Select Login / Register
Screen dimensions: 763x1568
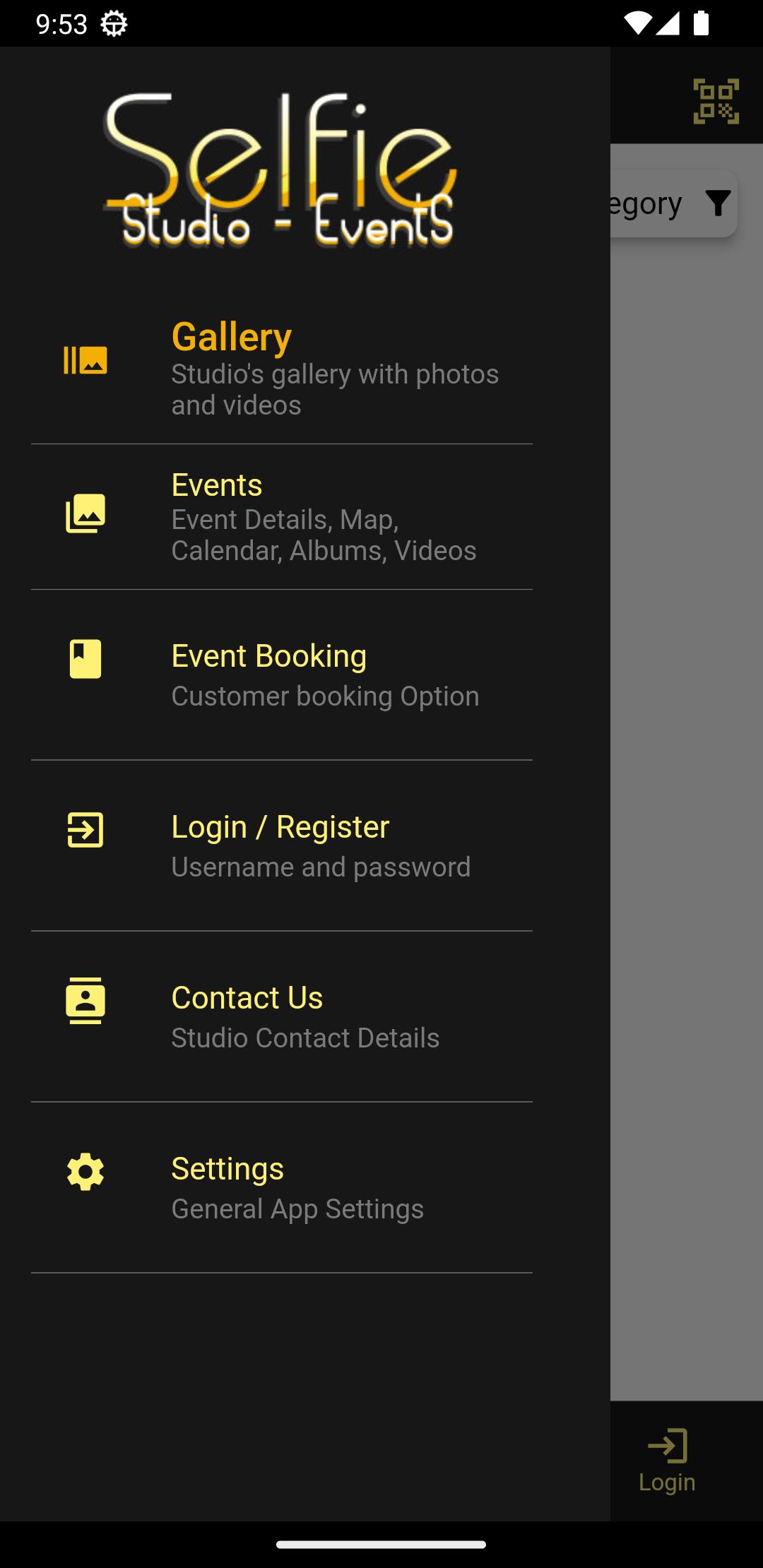pyautogui.click(x=282, y=846)
